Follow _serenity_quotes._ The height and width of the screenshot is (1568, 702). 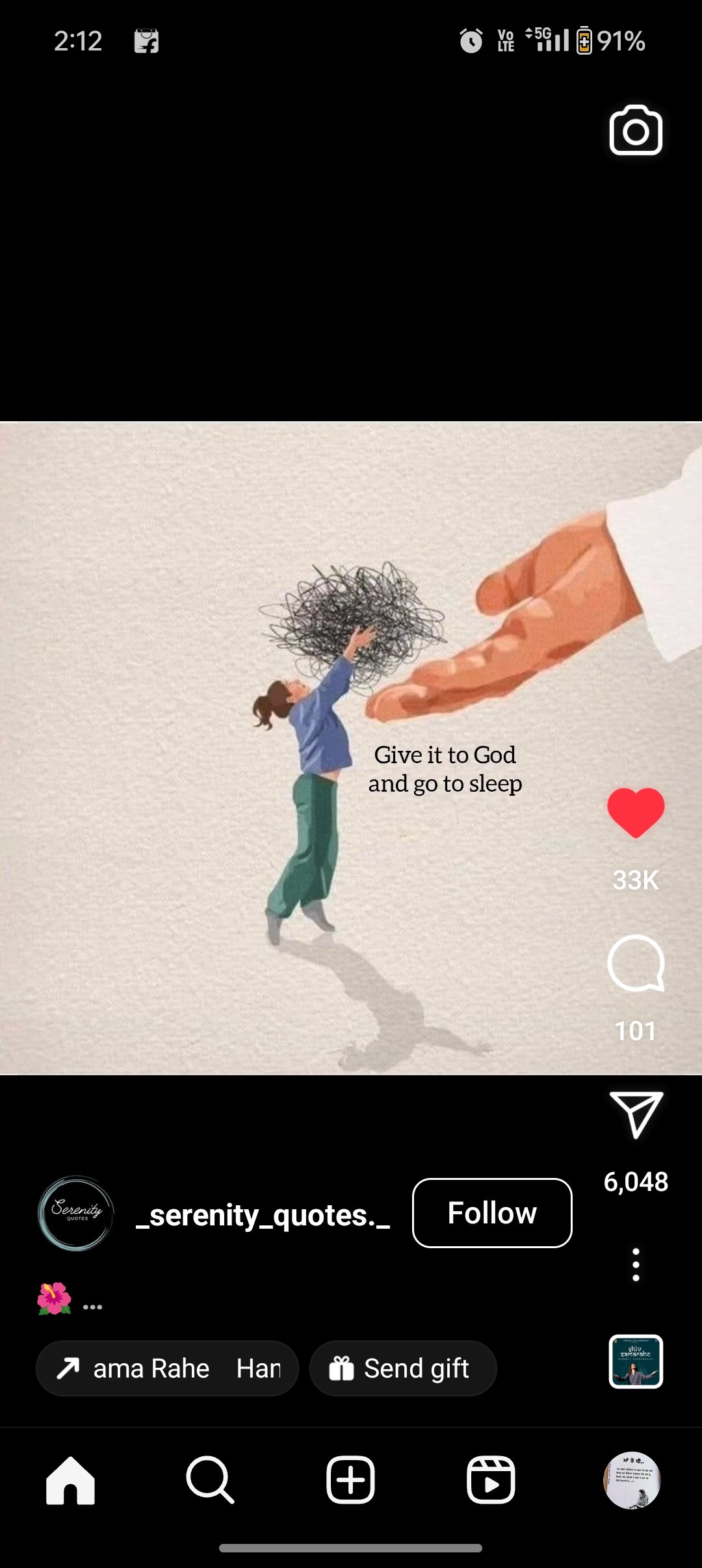coord(492,1213)
